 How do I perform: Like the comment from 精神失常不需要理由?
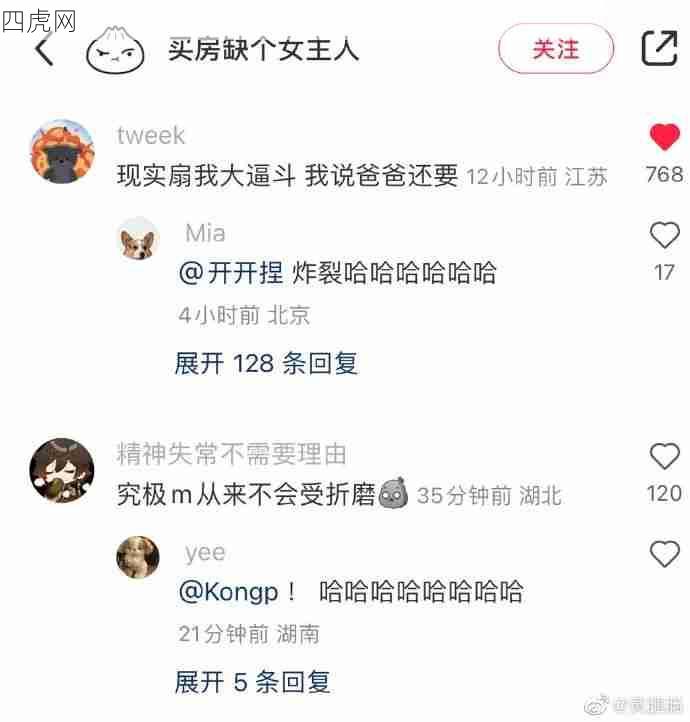(664, 457)
